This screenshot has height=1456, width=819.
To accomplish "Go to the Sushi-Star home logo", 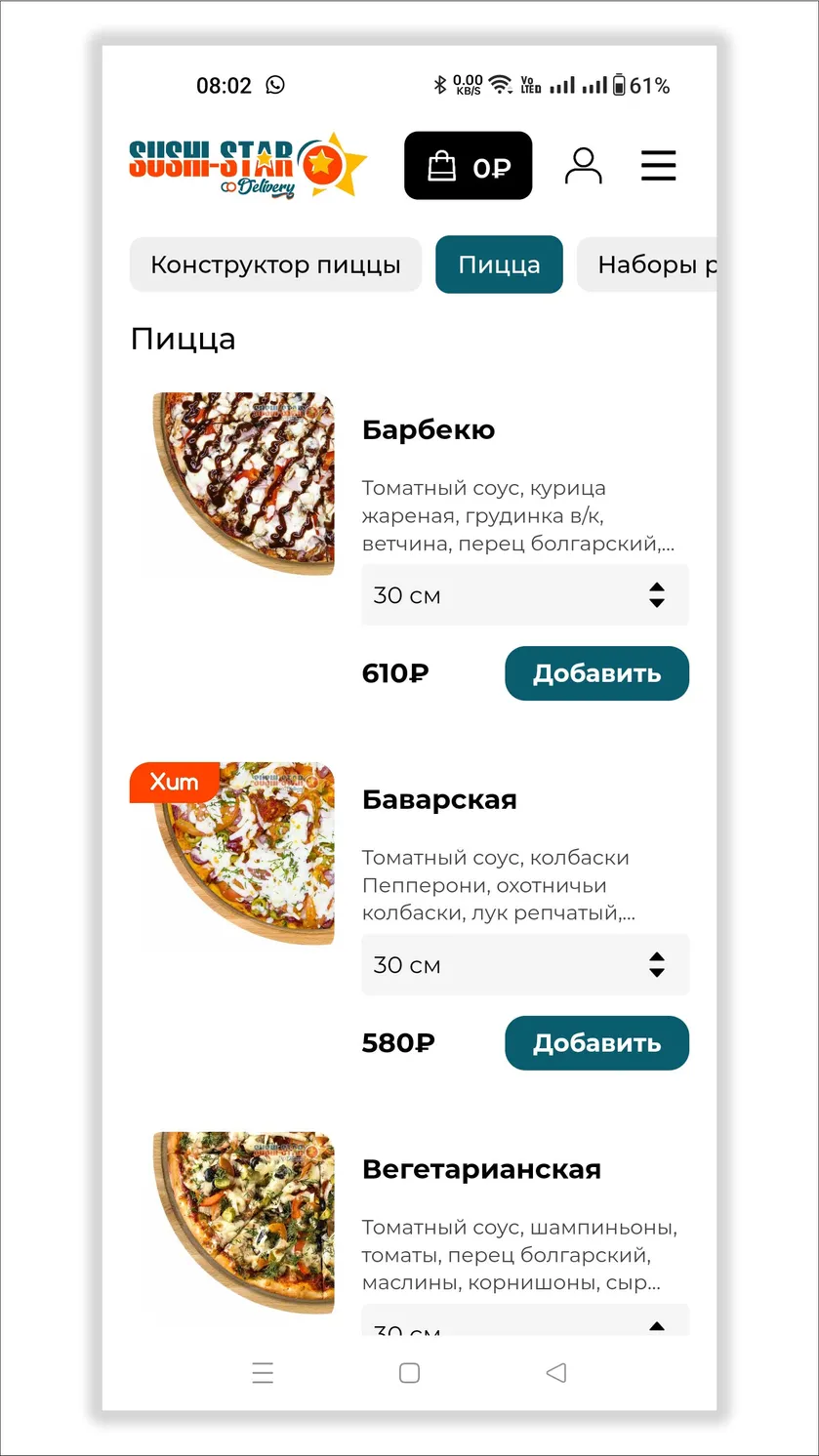I will click(x=248, y=166).
